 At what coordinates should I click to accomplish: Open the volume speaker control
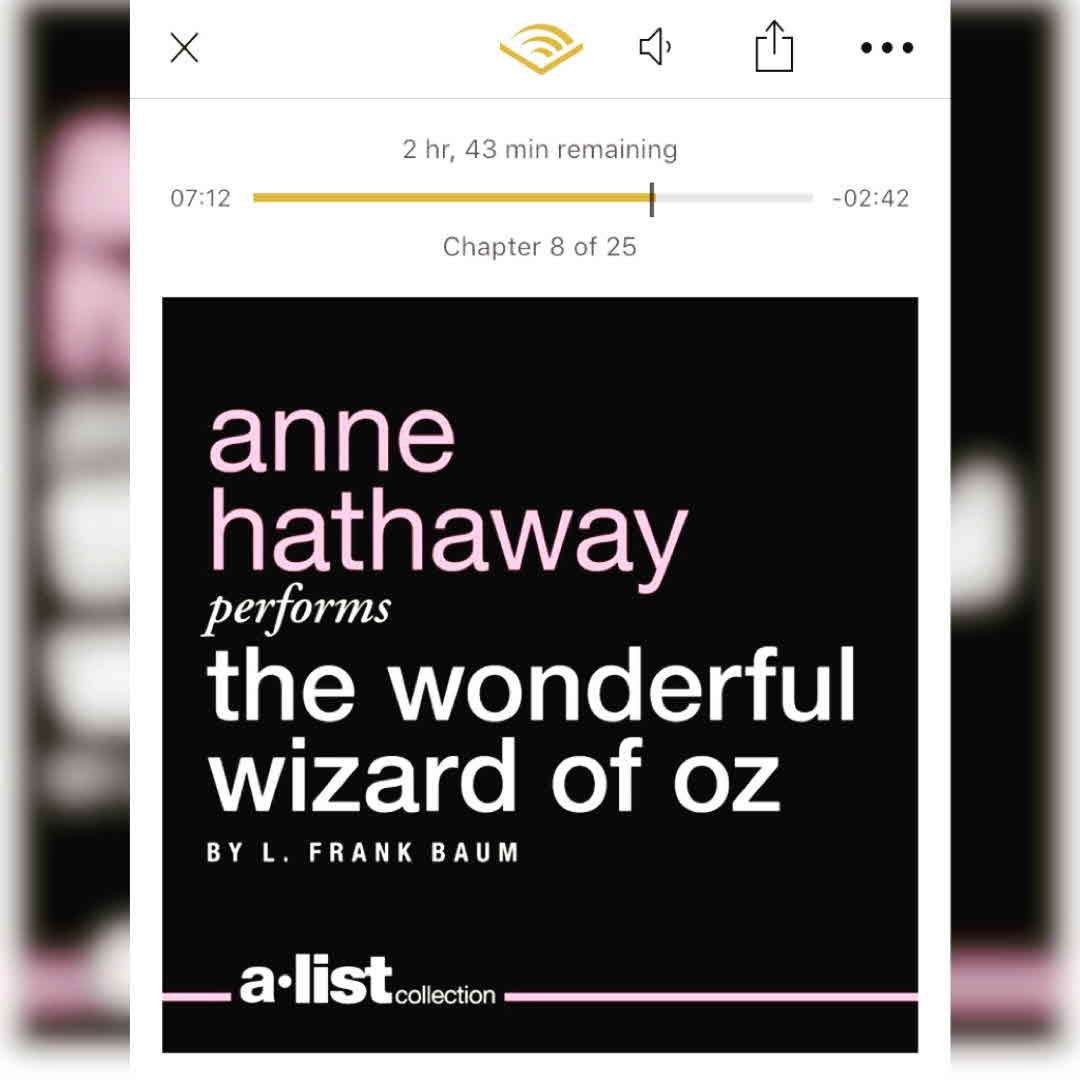tap(655, 47)
